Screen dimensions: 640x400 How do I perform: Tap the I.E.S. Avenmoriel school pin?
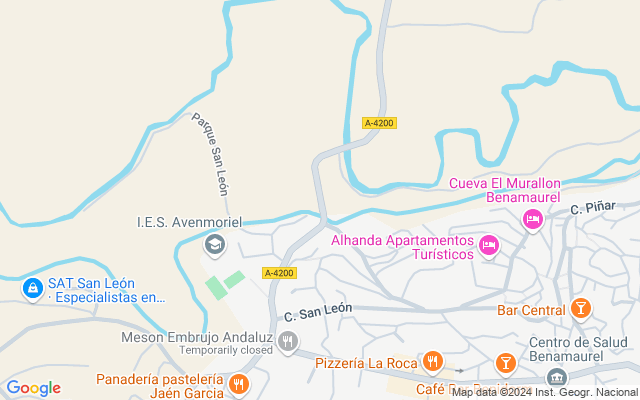pos(214,244)
